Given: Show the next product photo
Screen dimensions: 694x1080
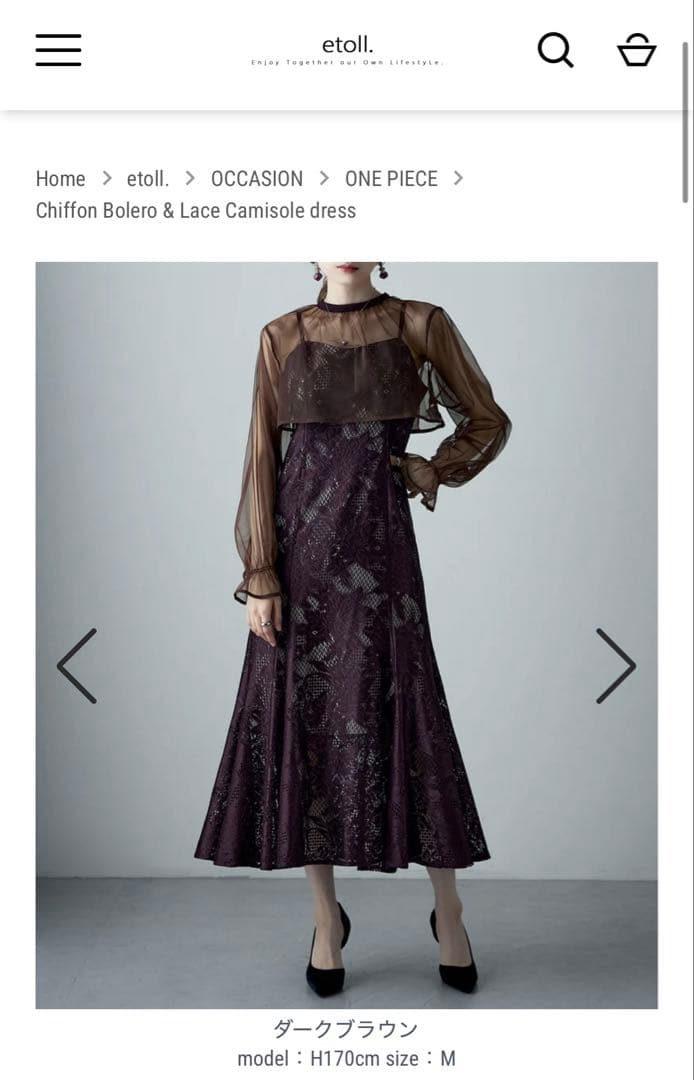Looking at the screenshot, I should (615, 666).
